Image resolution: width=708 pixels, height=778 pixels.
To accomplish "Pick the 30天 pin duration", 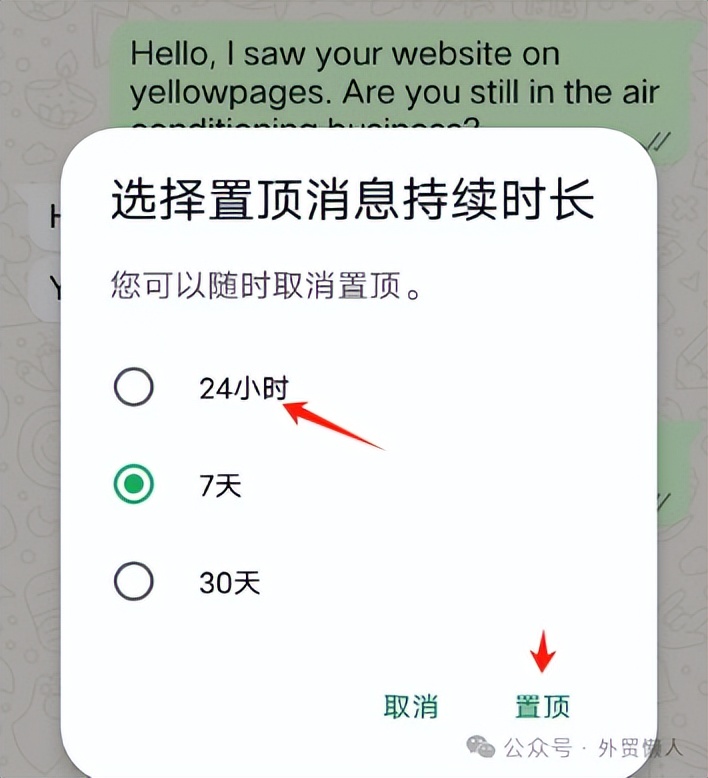I will pos(134,581).
